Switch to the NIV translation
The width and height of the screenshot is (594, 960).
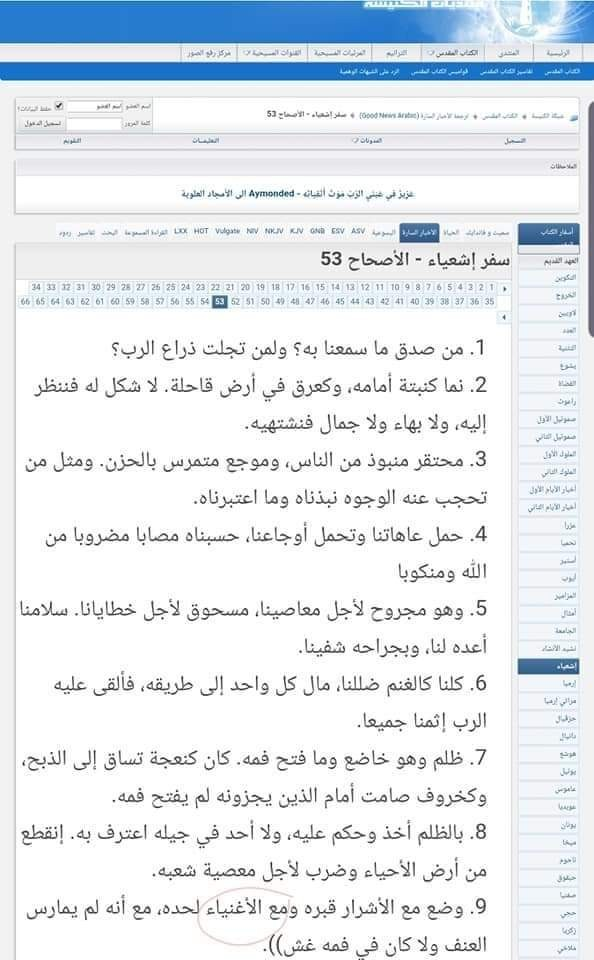[252, 231]
